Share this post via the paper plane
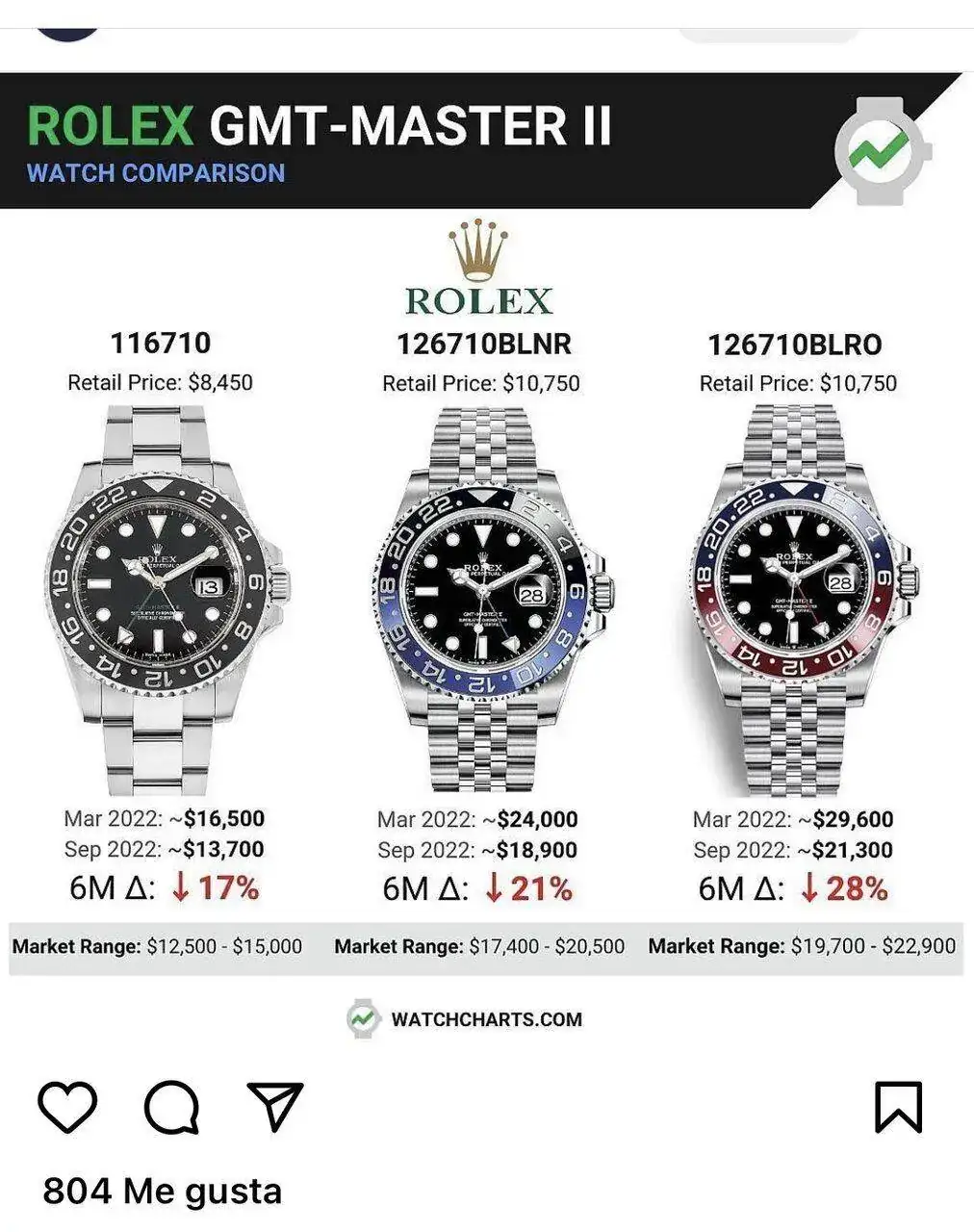Viewport: 974px width, 1232px height. tap(275, 1107)
